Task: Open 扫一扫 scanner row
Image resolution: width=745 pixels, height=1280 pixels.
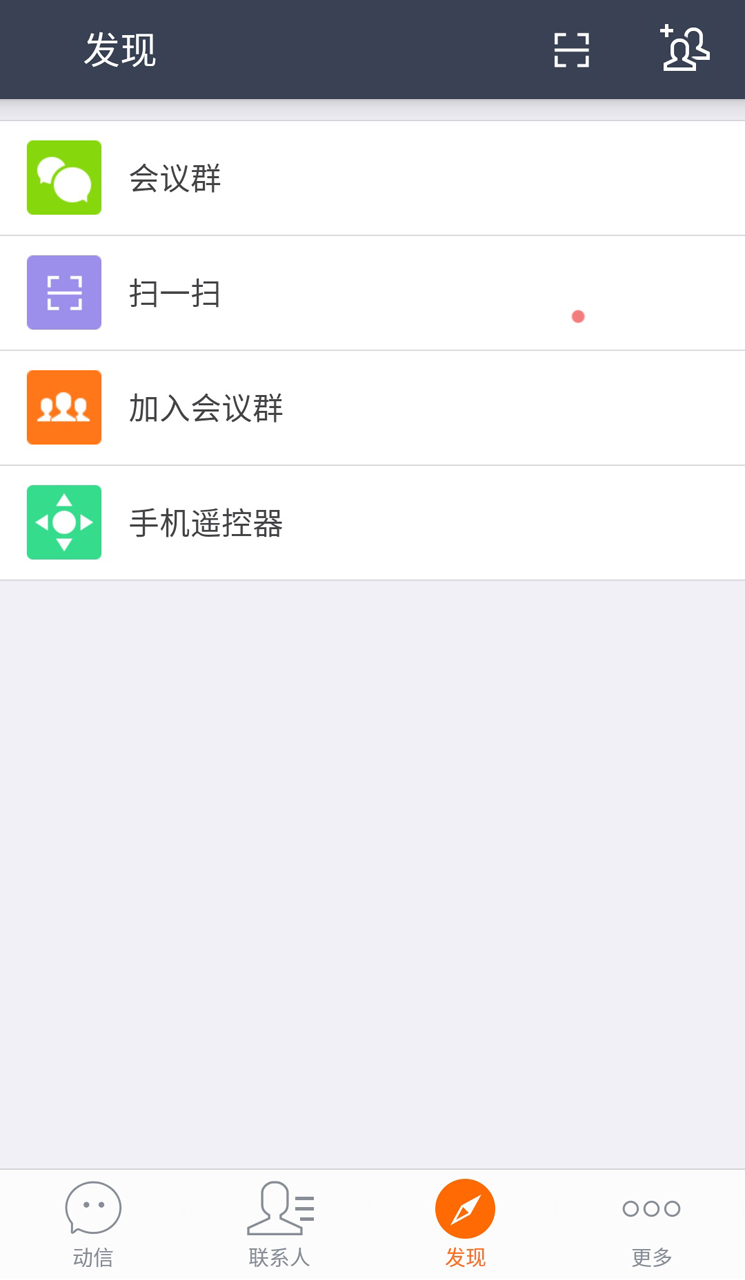Action: (x=372, y=293)
